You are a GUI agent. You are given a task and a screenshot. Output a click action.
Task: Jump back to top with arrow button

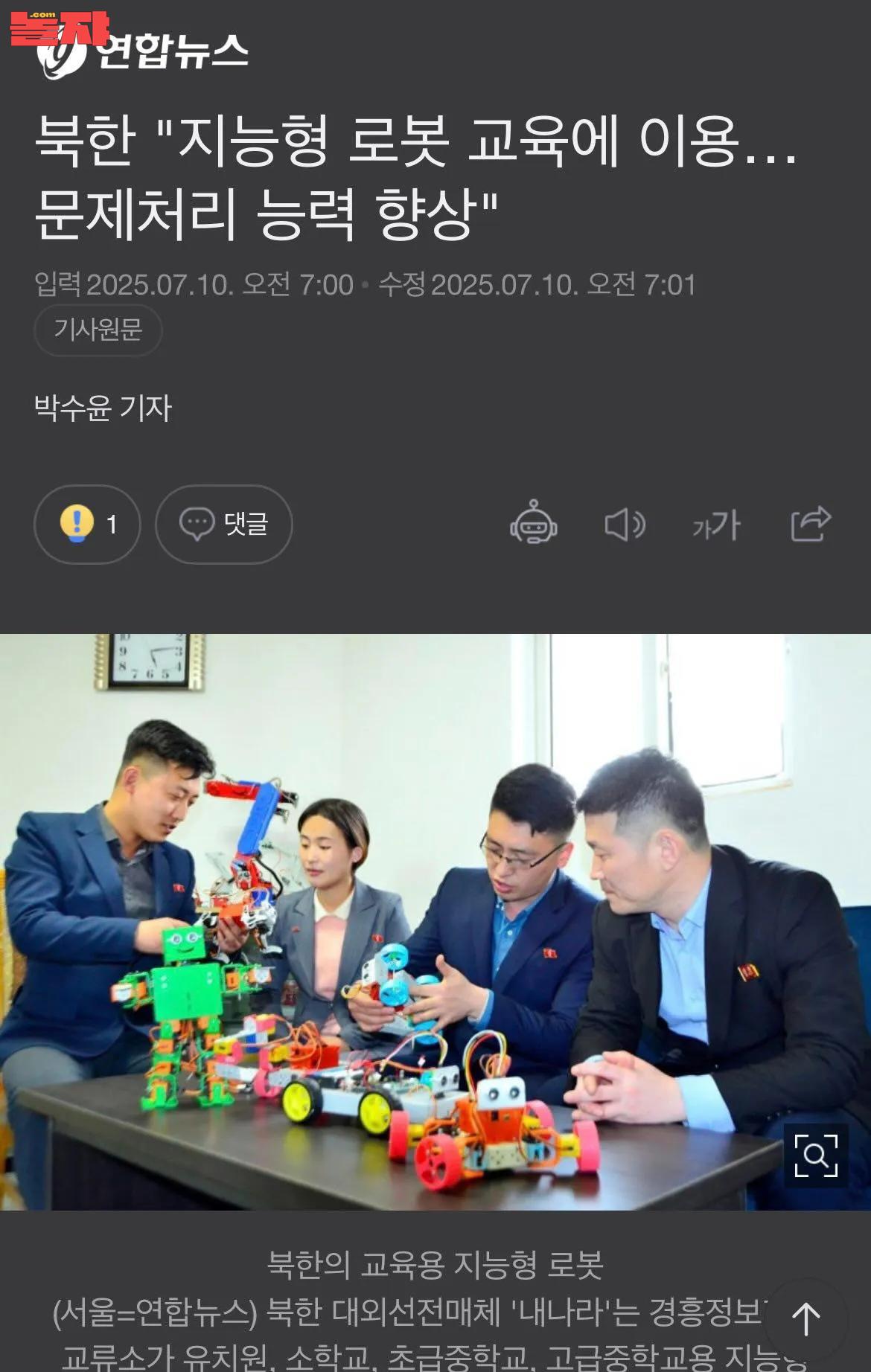coord(805,1318)
